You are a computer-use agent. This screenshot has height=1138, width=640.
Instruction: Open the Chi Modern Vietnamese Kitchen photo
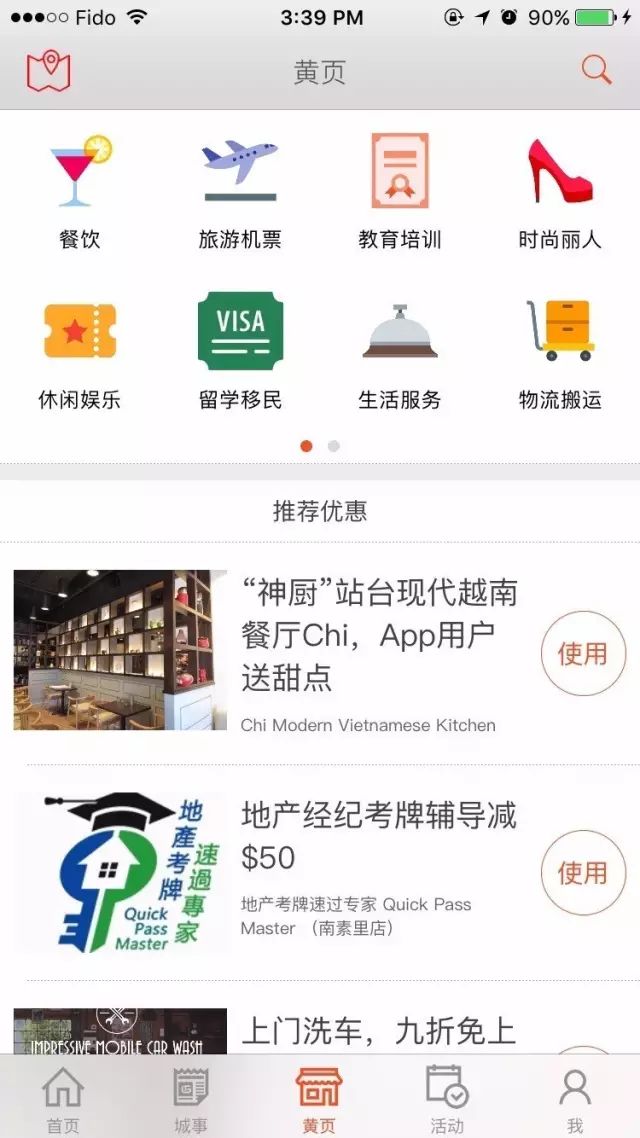(120, 650)
